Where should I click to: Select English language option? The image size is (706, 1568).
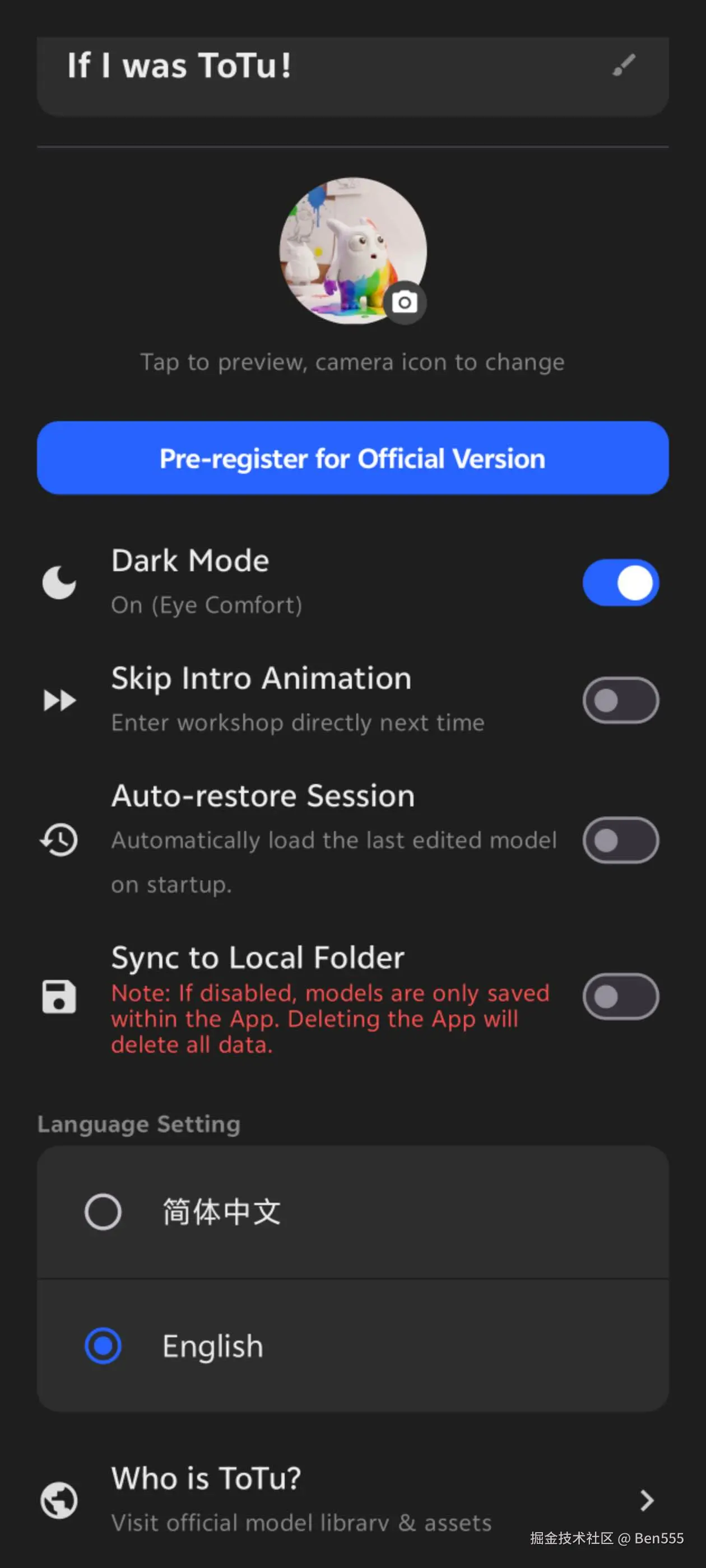[103, 1346]
